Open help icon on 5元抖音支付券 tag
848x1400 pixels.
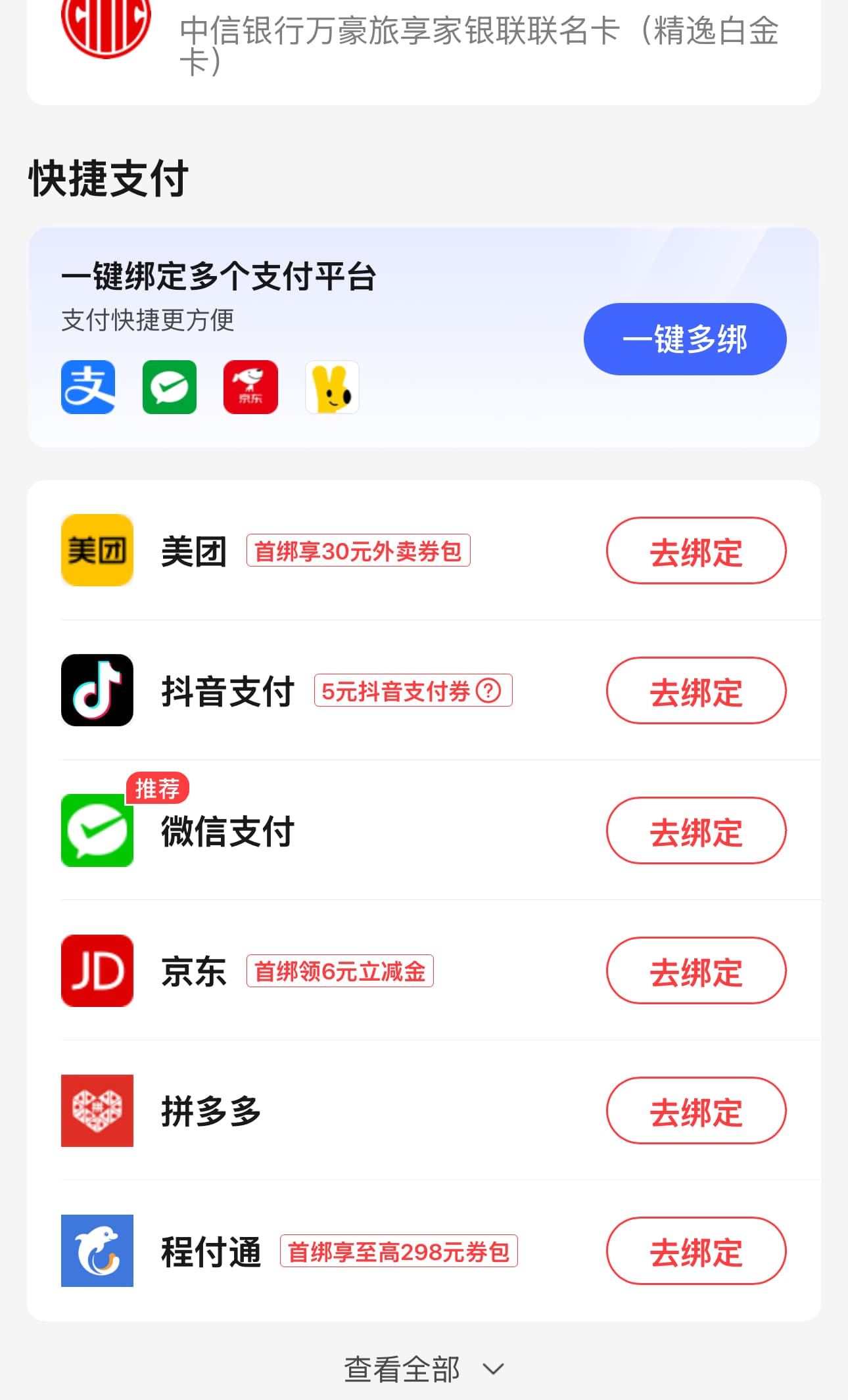(x=488, y=691)
